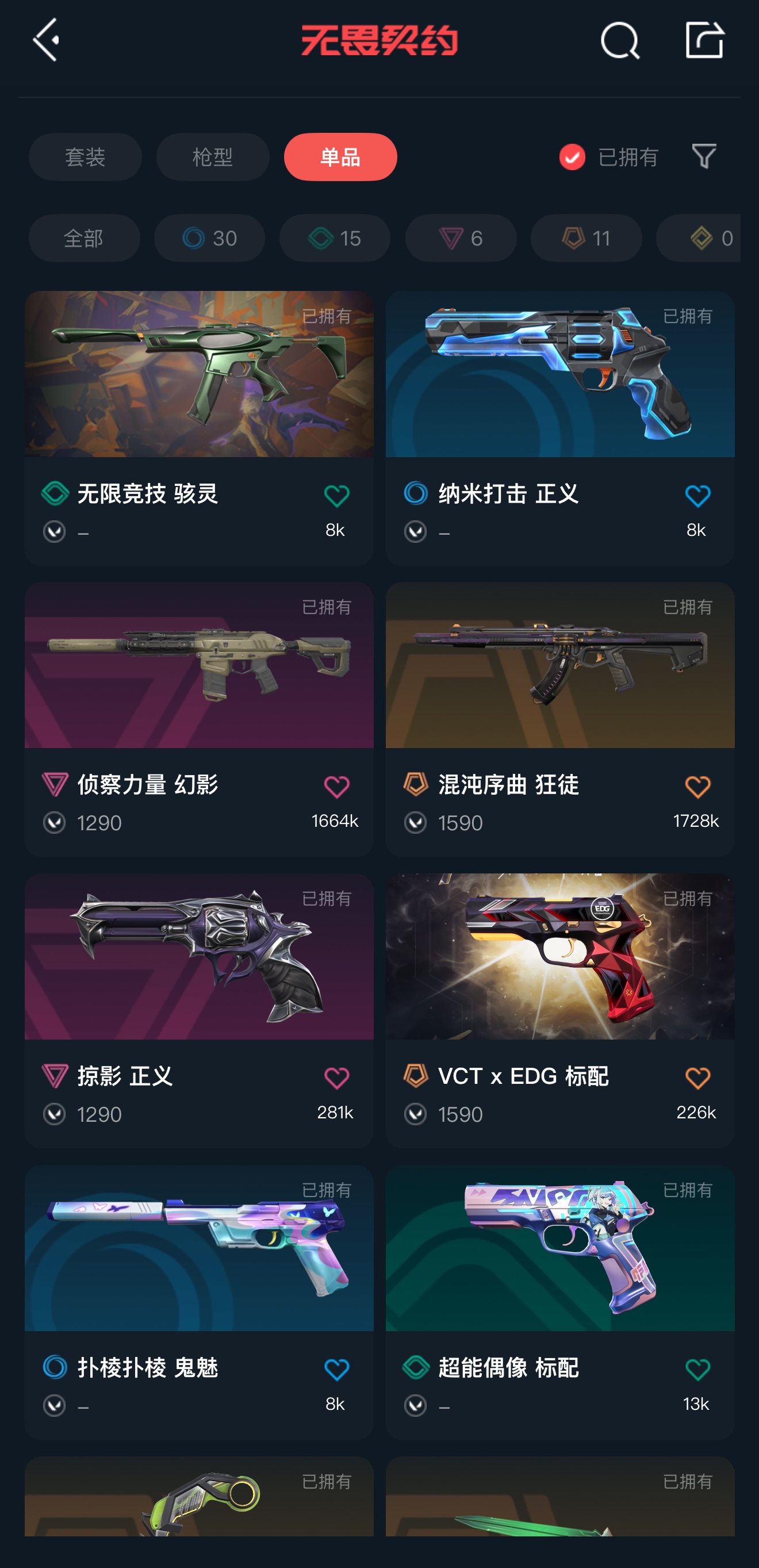
Task: Select the 单品 tab
Action: tap(340, 157)
